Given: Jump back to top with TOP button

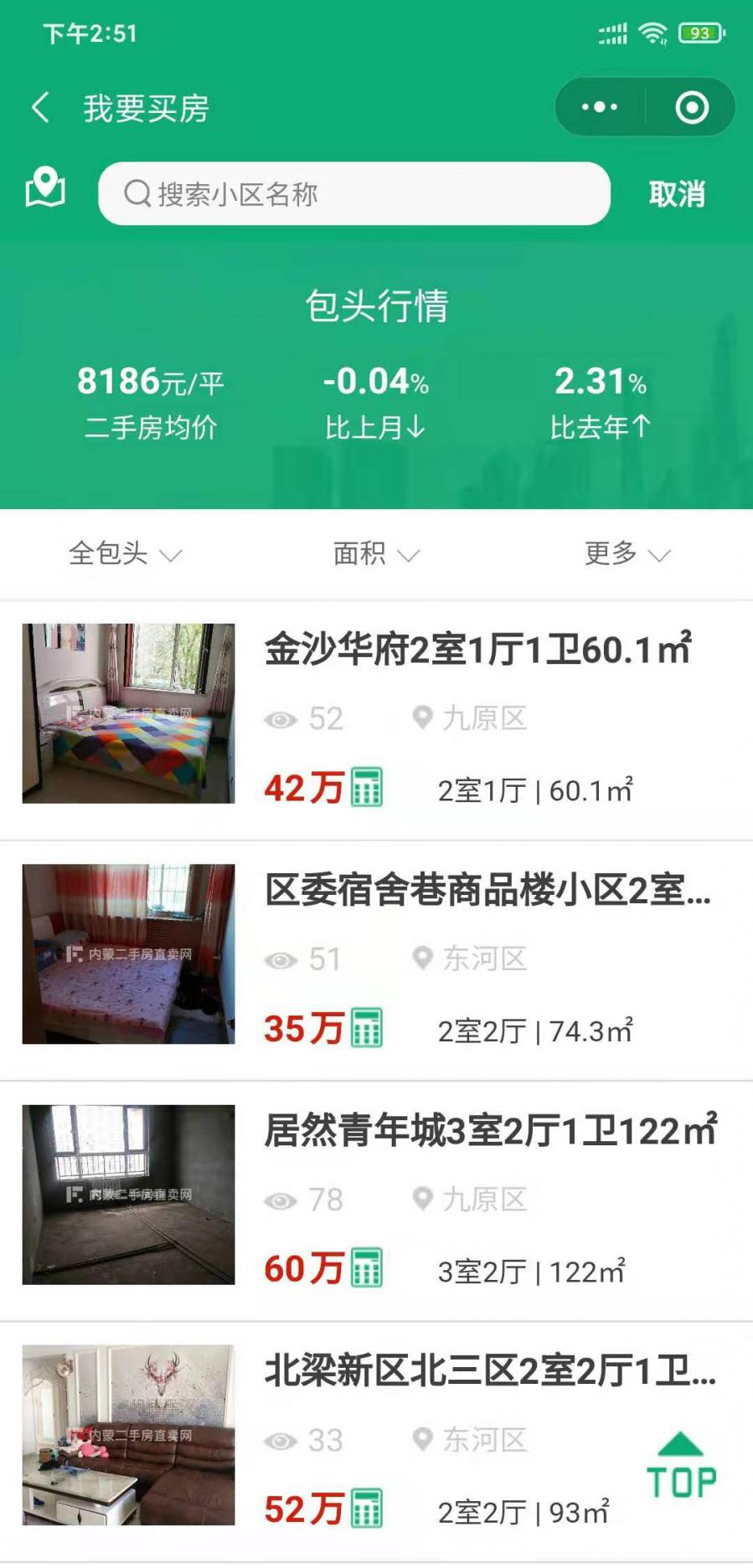Looking at the screenshot, I should pos(681,1466).
